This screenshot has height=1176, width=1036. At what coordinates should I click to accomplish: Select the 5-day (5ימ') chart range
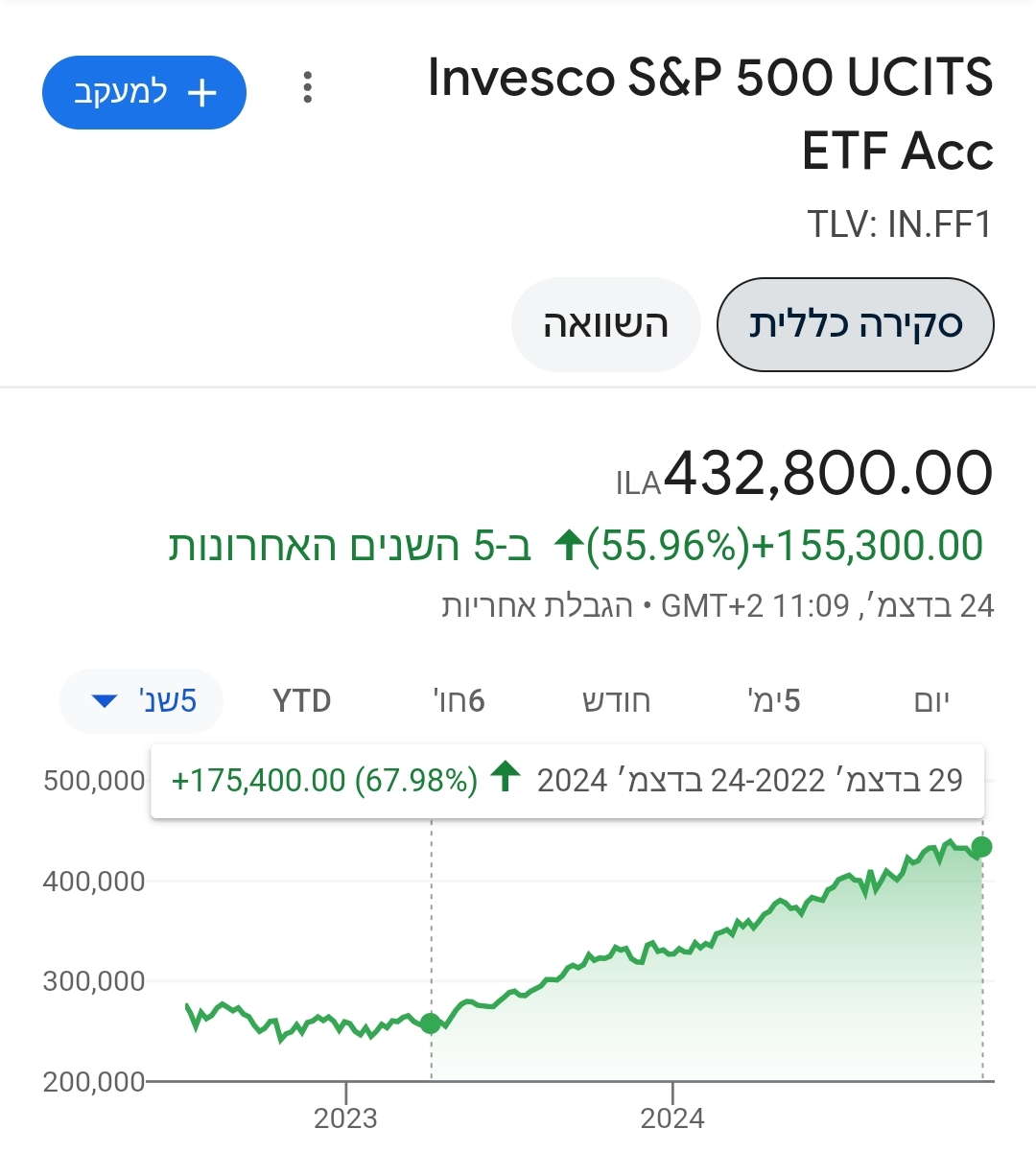(x=773, y=701)
